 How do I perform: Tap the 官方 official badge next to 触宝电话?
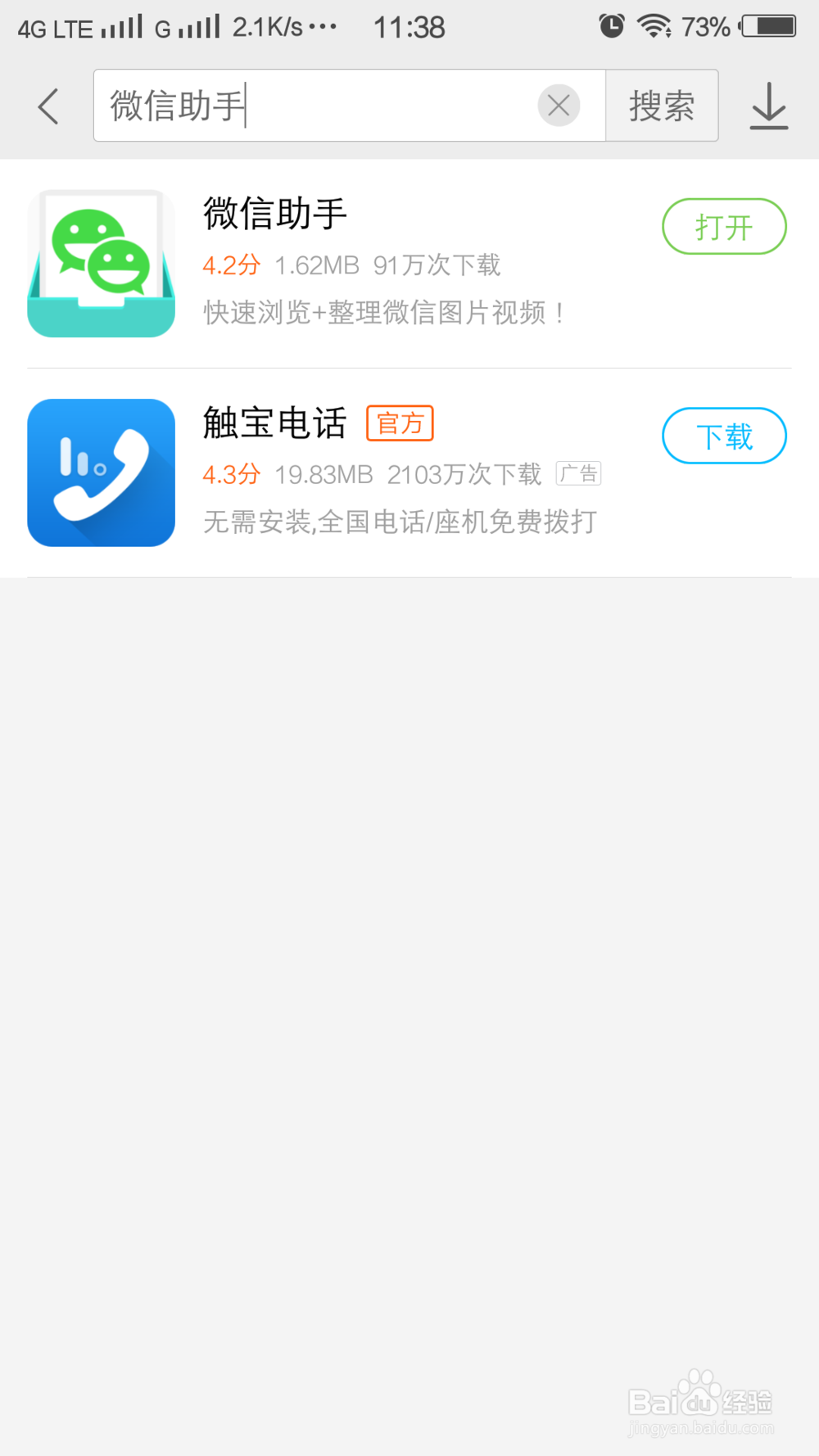pyautogui.click(x=400, y=423)
